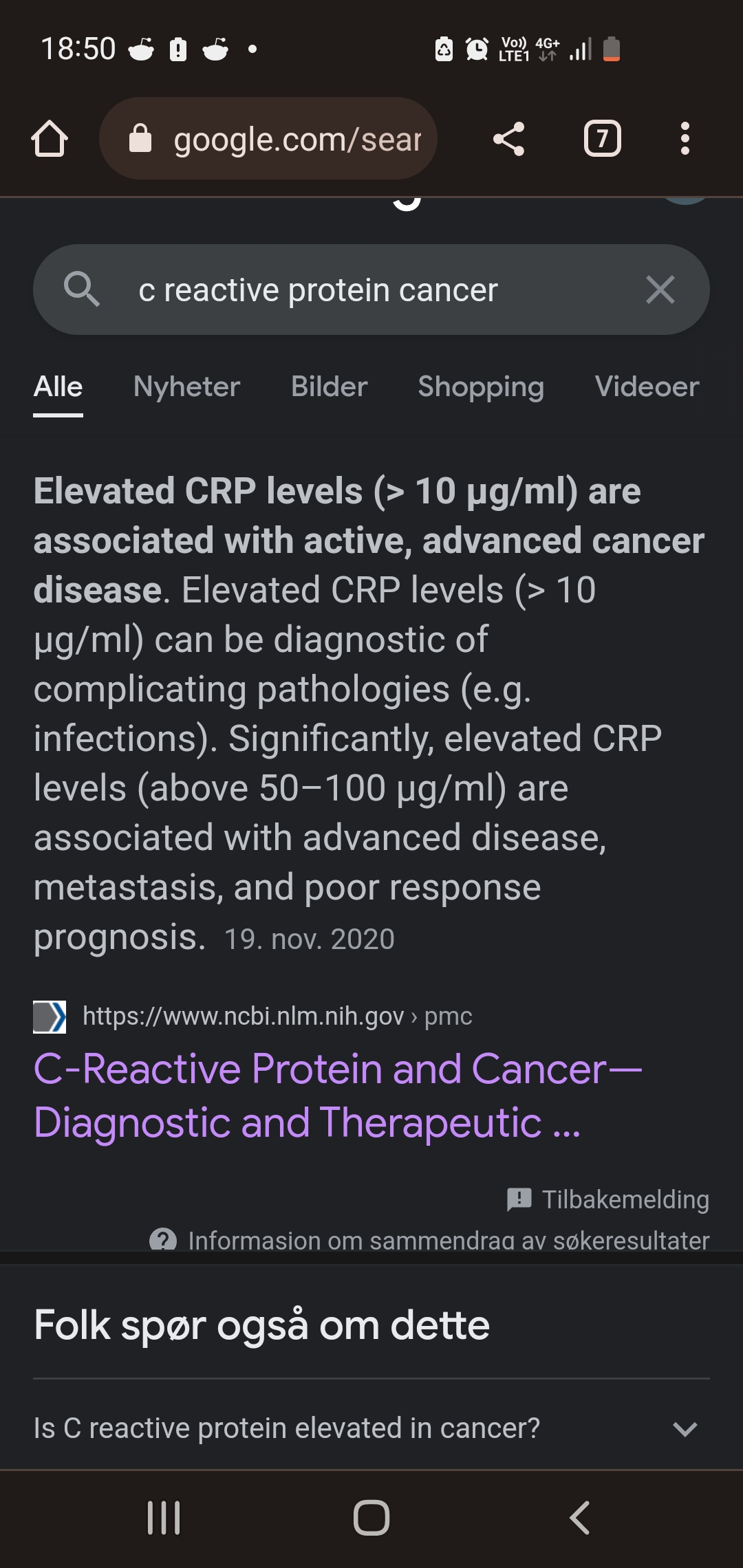Switch to the Shopping tab
Image resolution: width=743 pixels, height=1568 pixels.
(481, 386)
